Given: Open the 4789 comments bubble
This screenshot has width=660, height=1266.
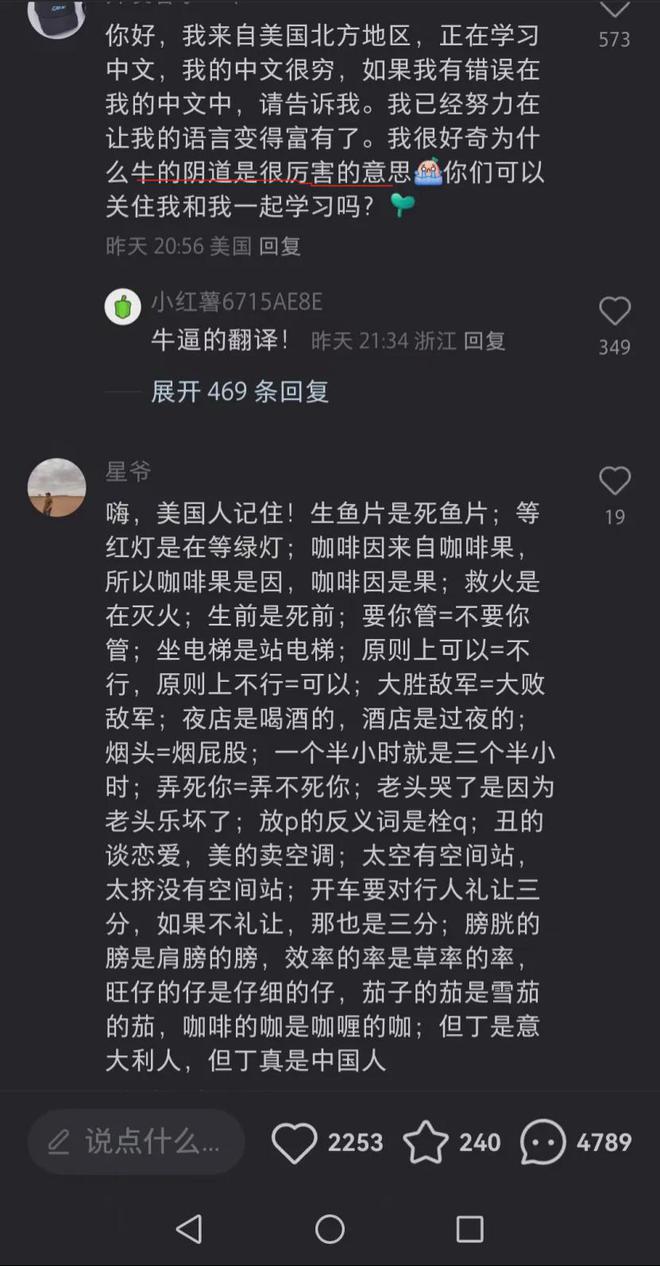Looking at the screenshot, I should coord(543,1142).
